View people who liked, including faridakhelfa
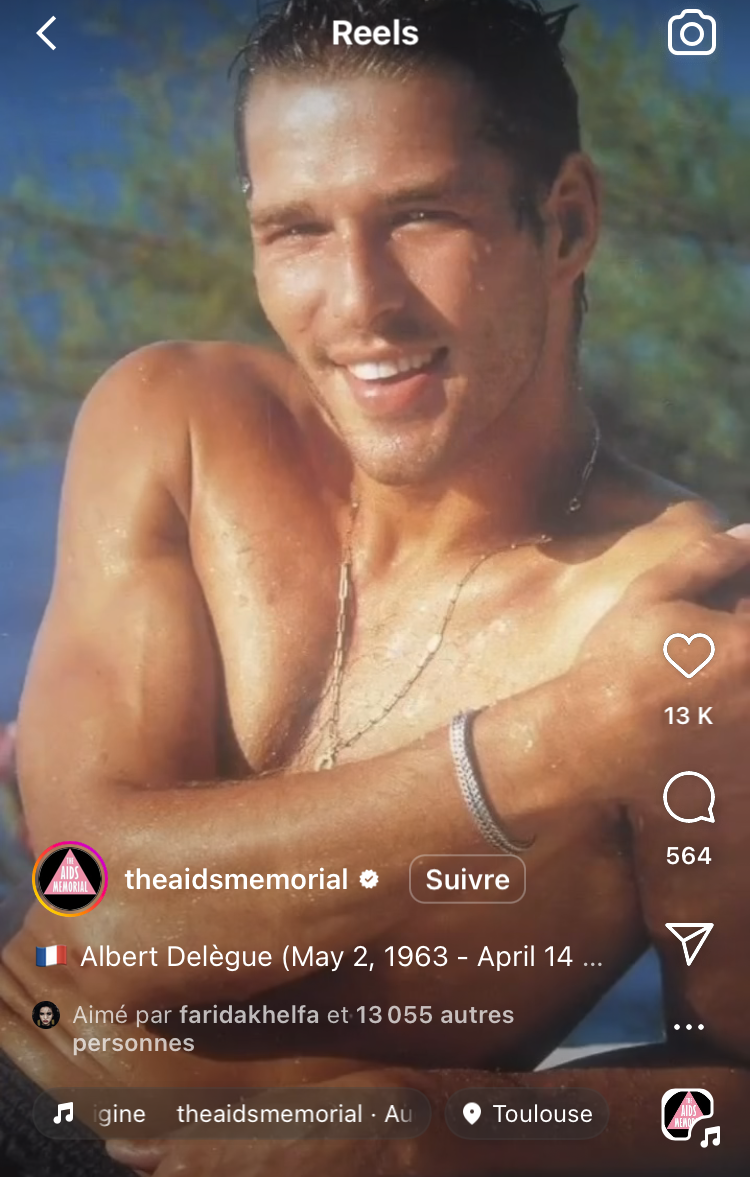 (x=293, y=1028)
